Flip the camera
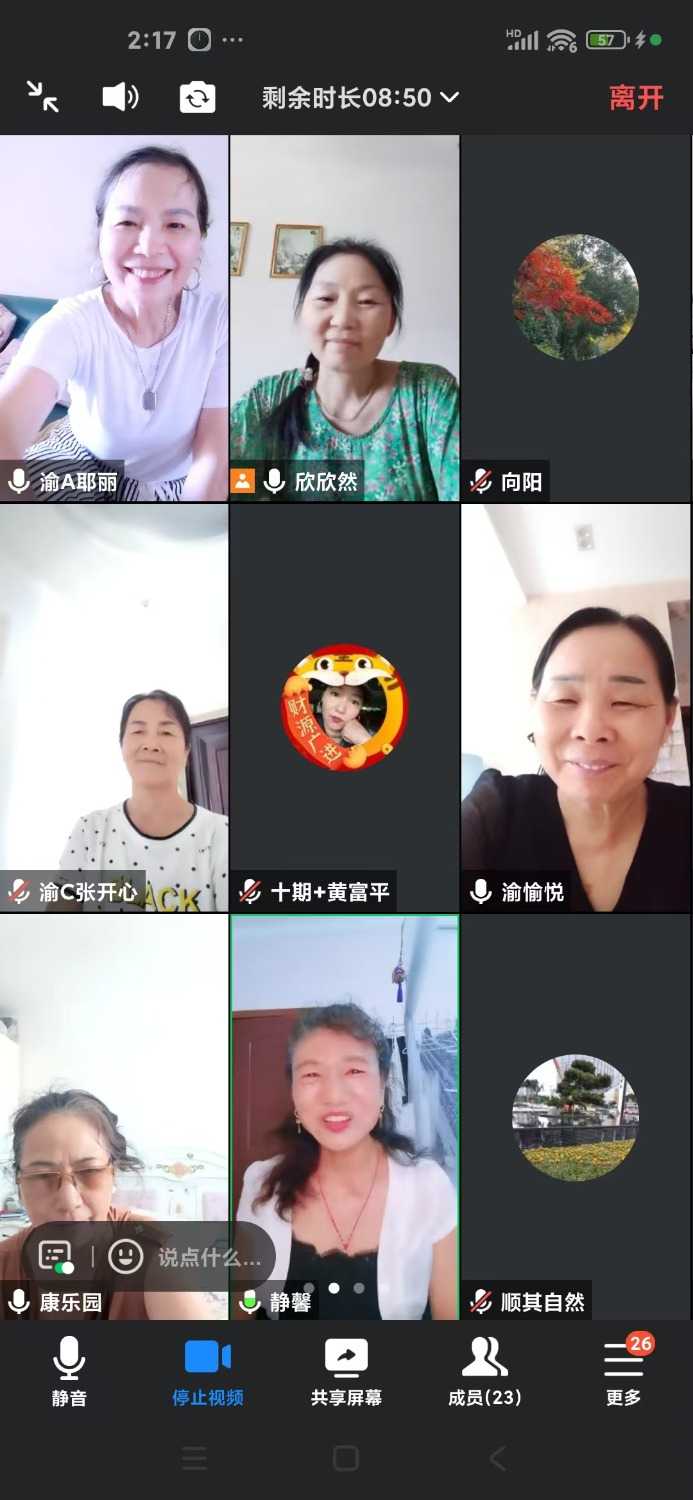The image size is (693, 1500). coord(197,98)
